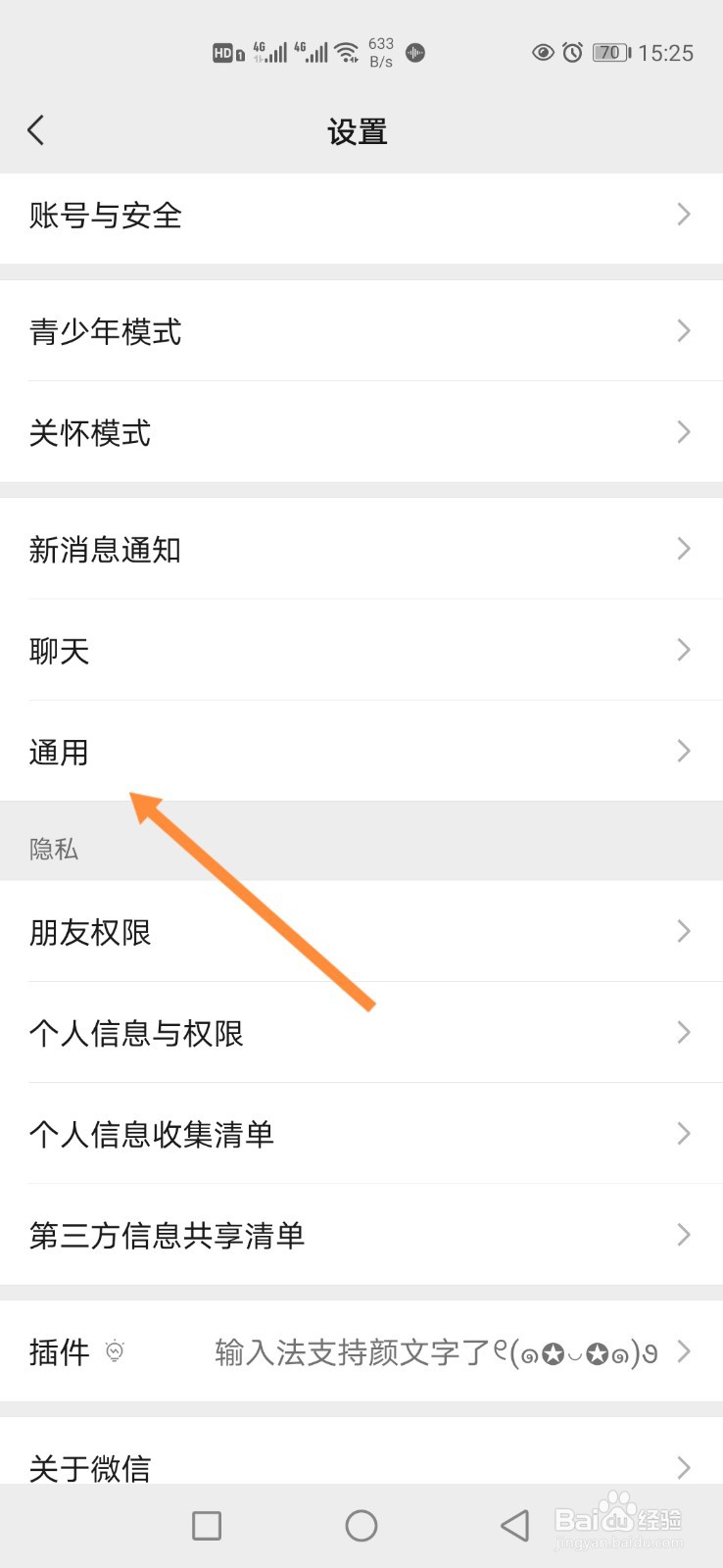723x1568 pixels.
Task: Expand 通用 via its right arrow
Action: [x=684, y=751]
